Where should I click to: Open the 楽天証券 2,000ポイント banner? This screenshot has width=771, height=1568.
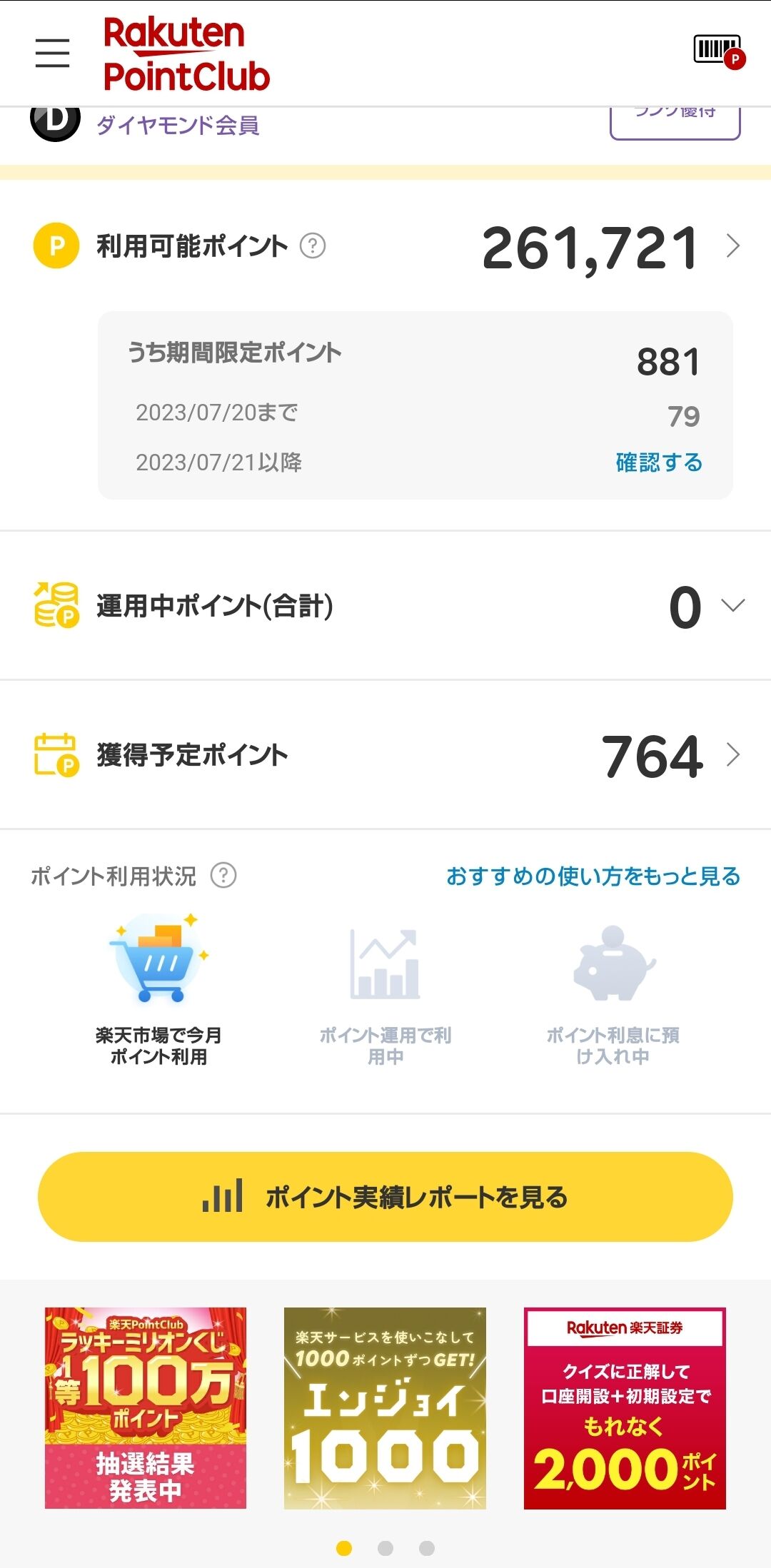pos(625,1407)
